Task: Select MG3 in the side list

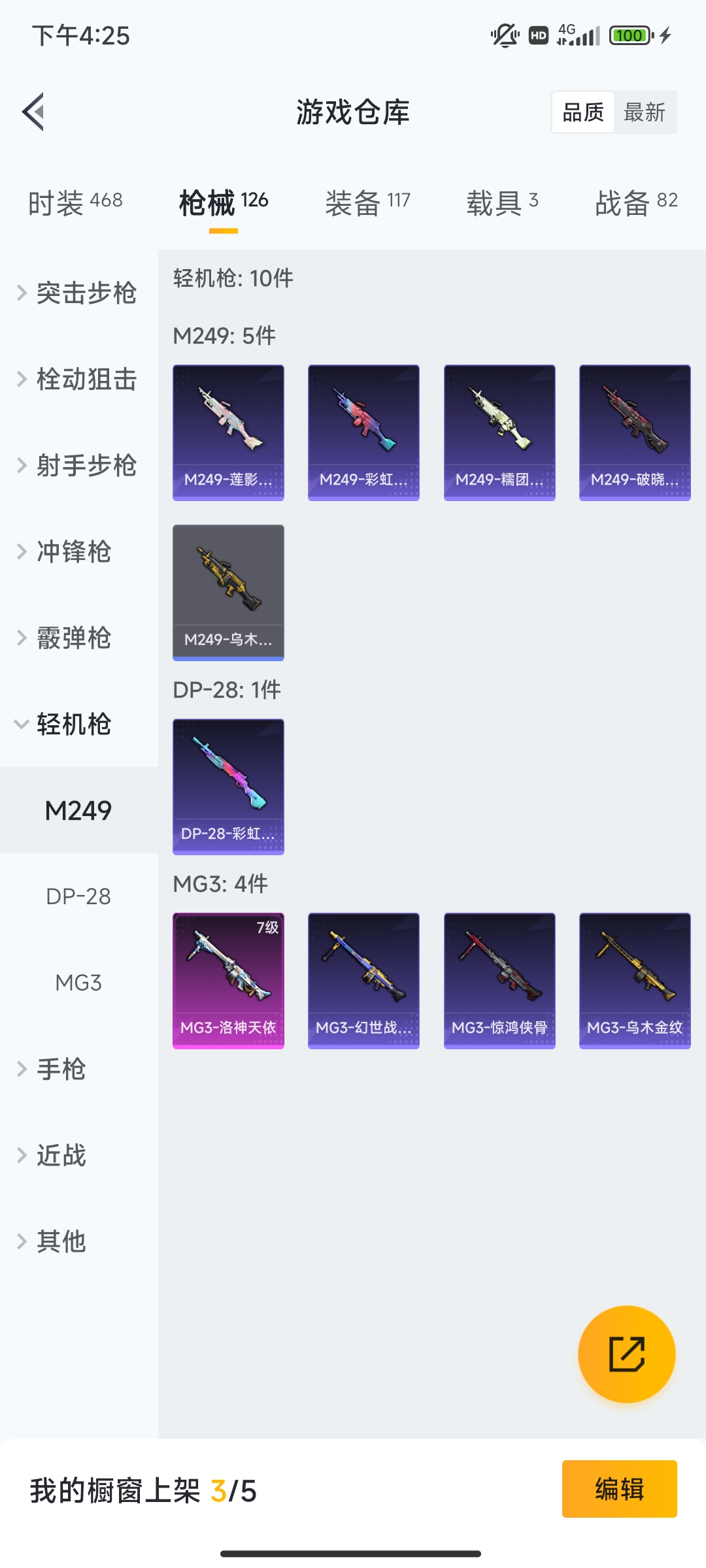Action: (78, 983)
